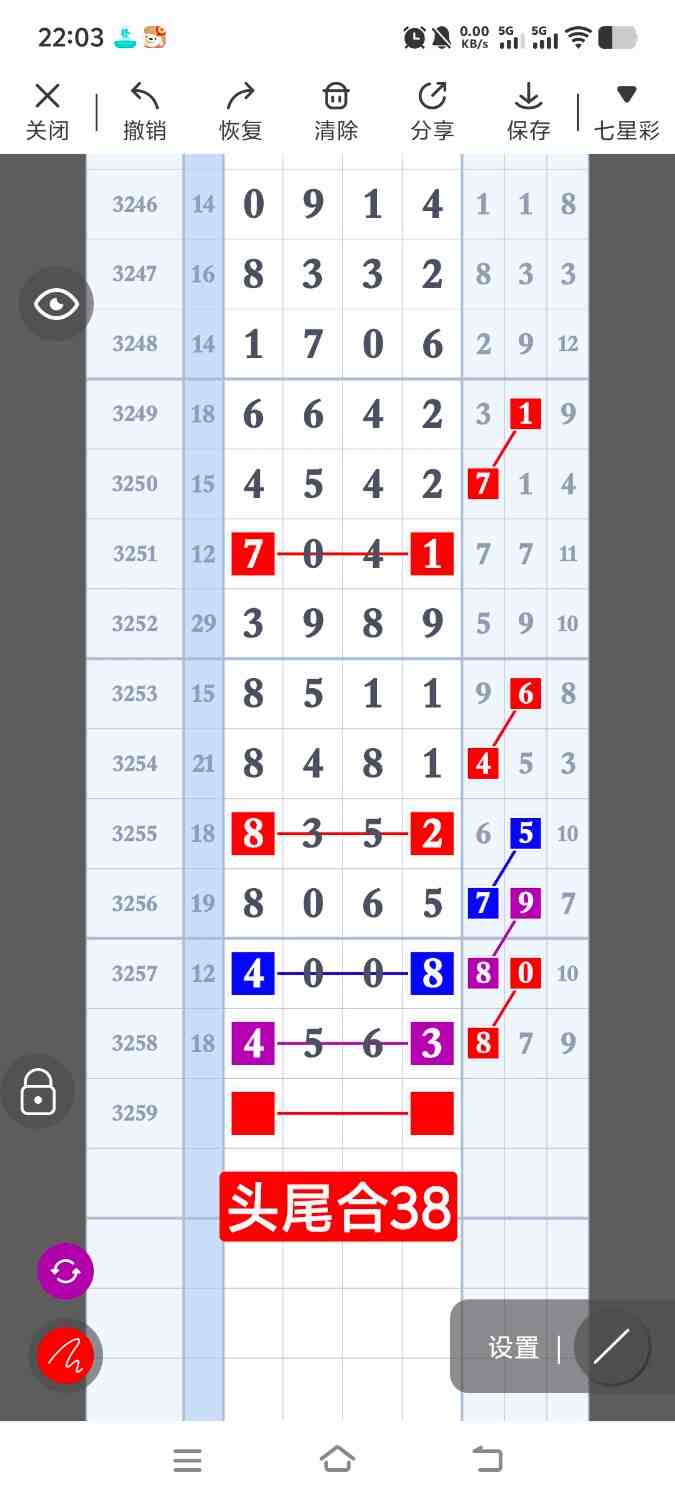Undo the last stroke with 撤销
This screenshot has width=675, height=1500.
tap(144, 111)
